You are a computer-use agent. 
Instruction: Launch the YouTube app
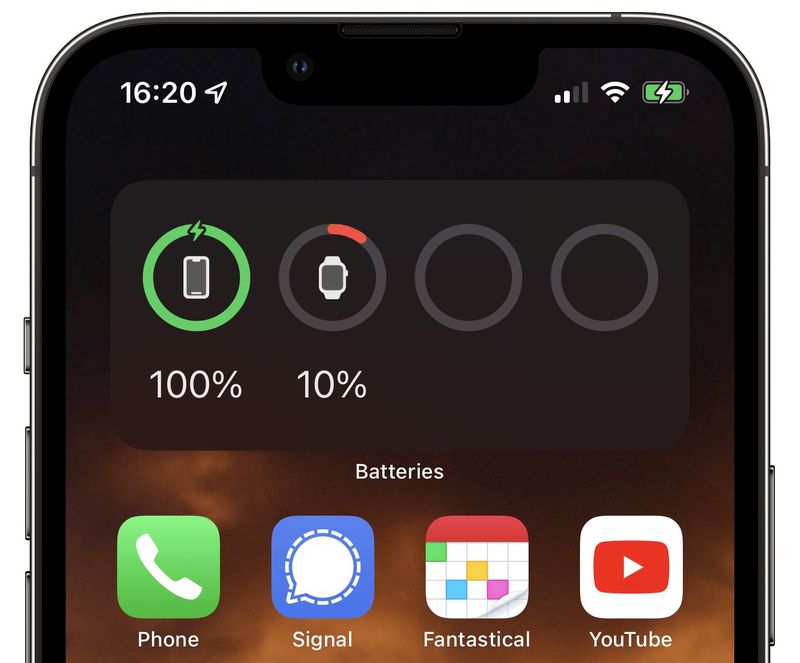pyautogui.click(x=631, y=567)
